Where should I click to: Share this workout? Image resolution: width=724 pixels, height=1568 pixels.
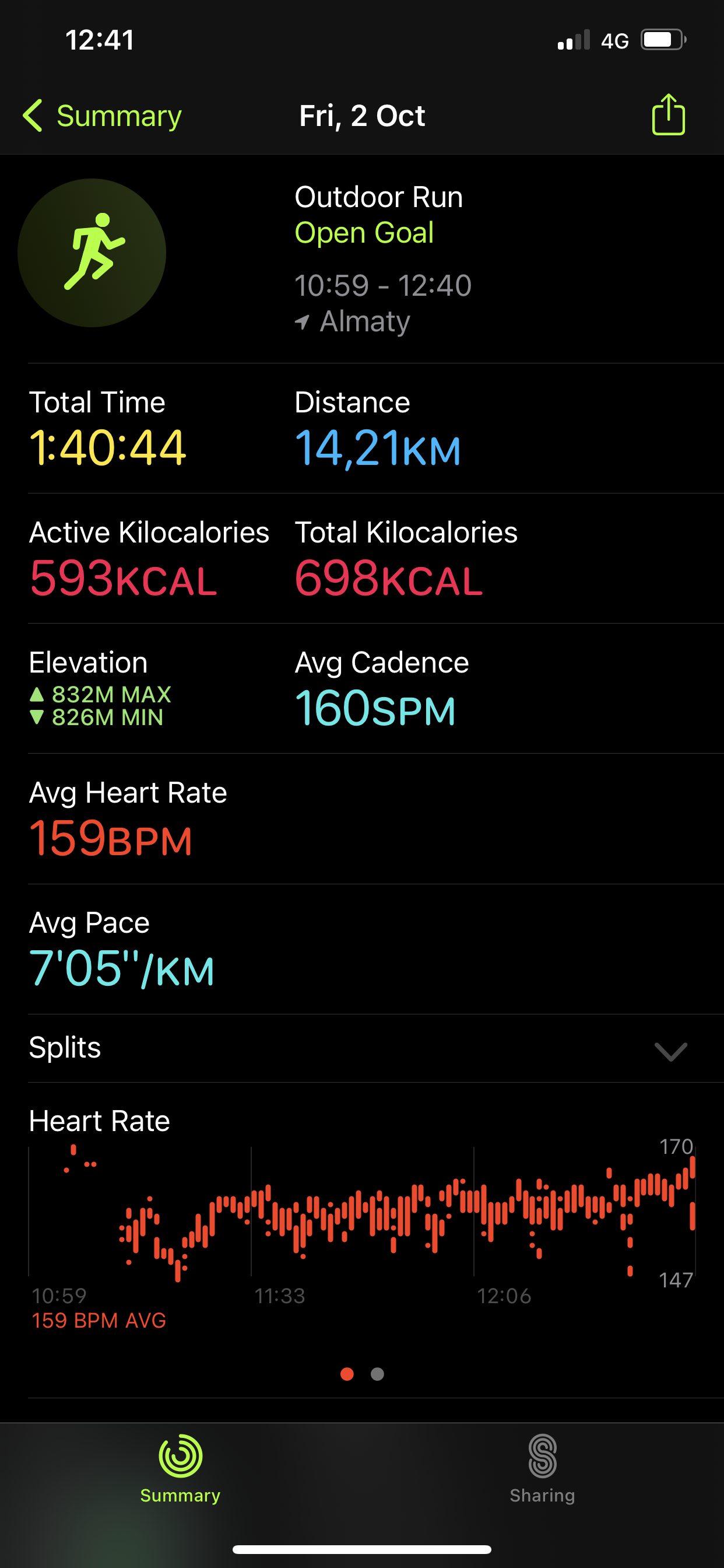tap(668, 114)
